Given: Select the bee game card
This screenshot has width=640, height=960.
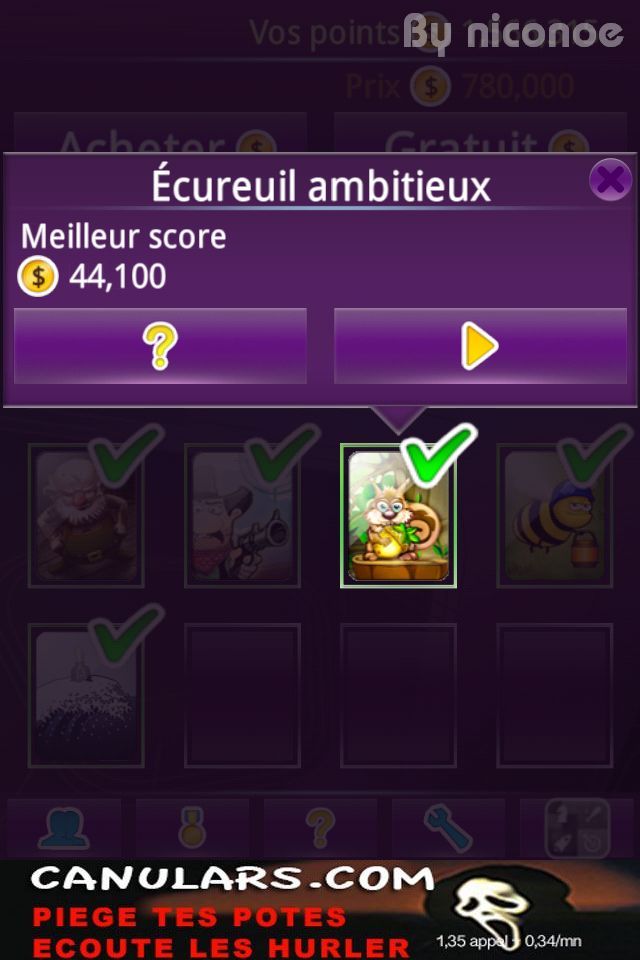Looking at the screenshot, I should [x=555, y=517].
